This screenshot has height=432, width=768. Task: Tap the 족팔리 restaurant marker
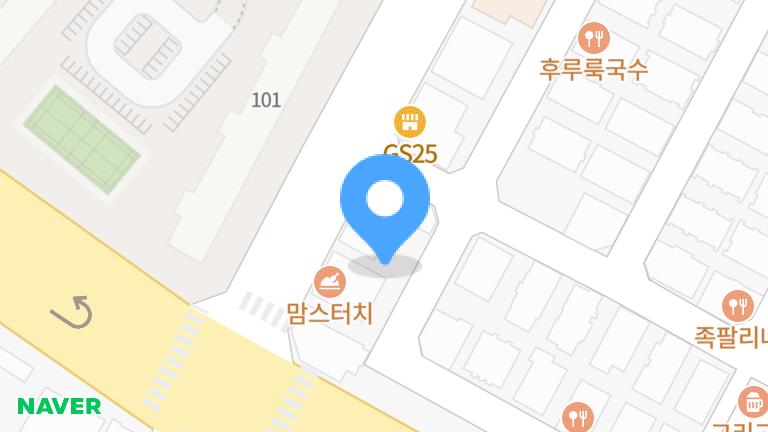[738, 306]
